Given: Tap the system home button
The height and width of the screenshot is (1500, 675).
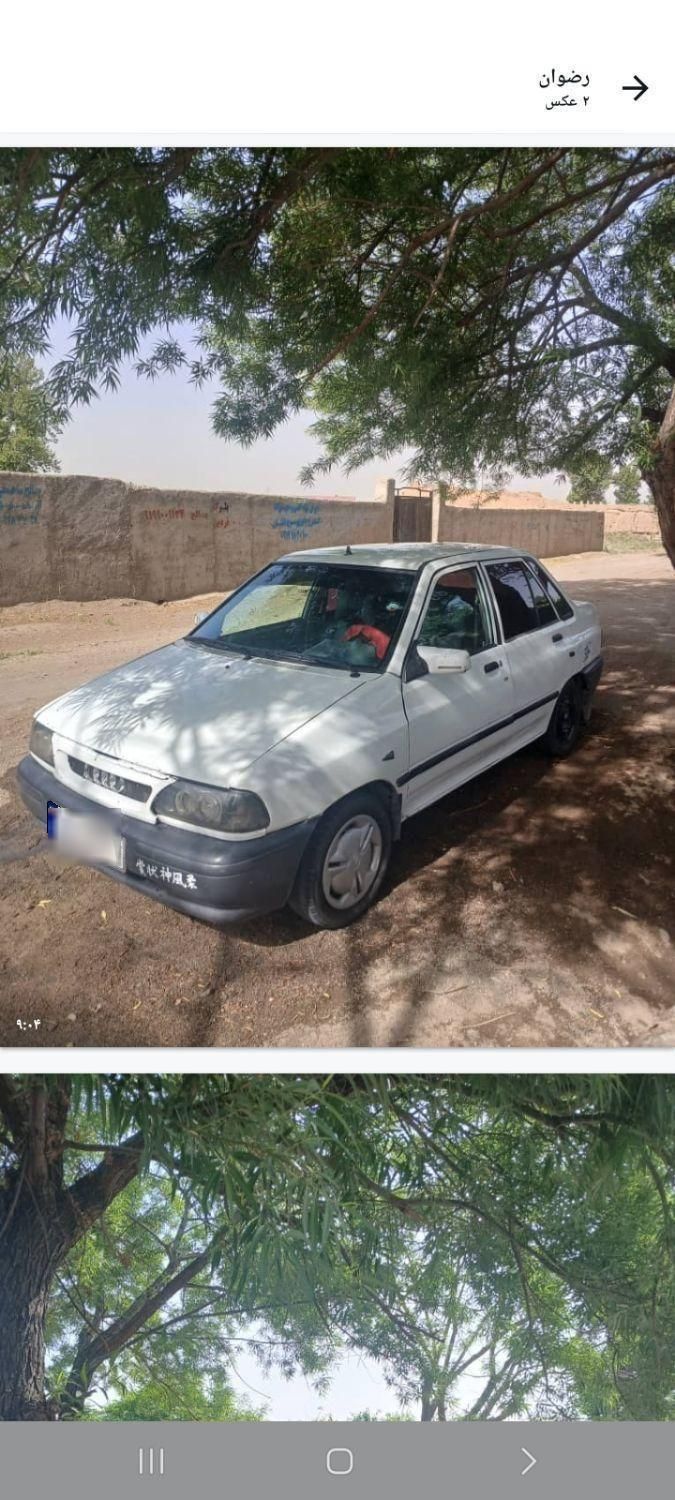Looking at the screenshot, I should pos(339,1461).
